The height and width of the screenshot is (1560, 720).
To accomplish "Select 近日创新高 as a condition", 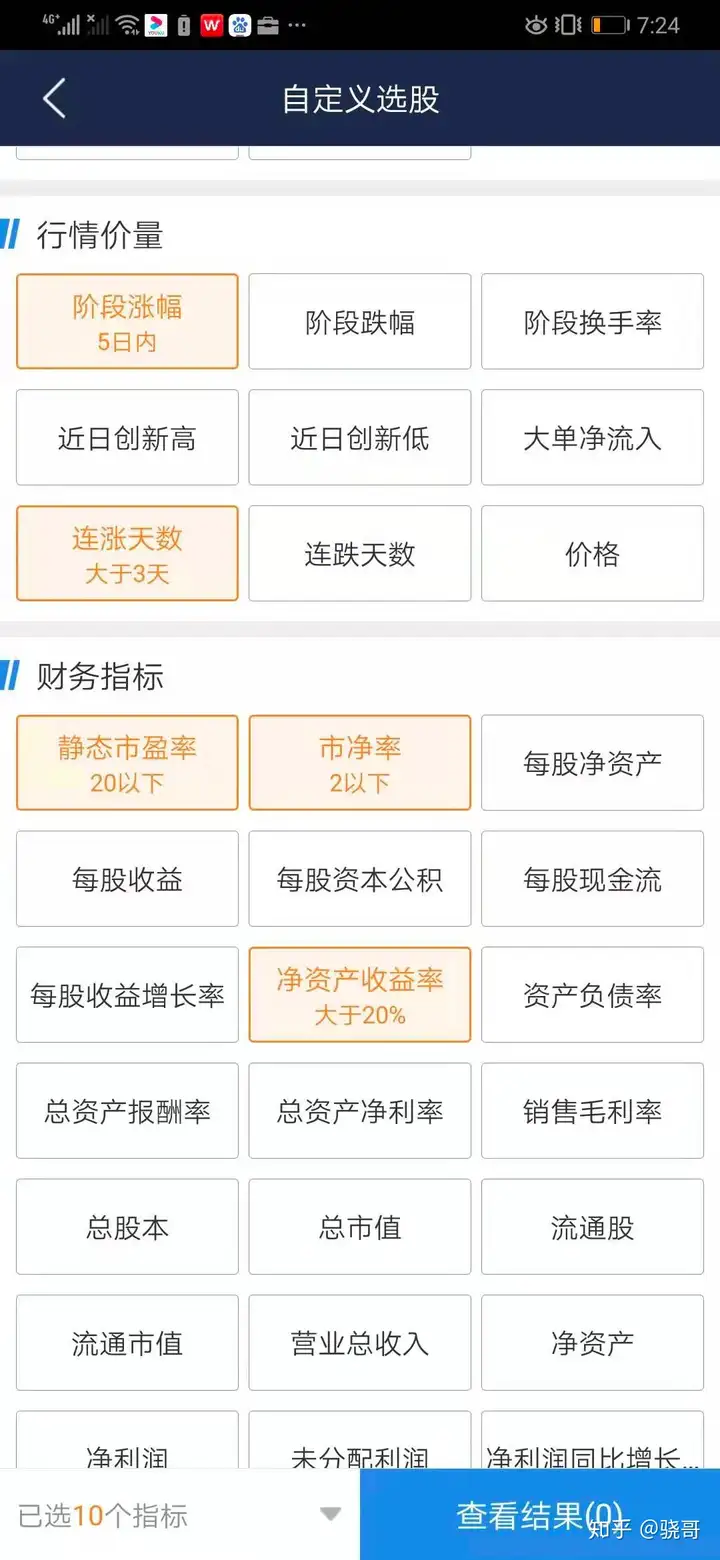I will [x=127, y=438].
